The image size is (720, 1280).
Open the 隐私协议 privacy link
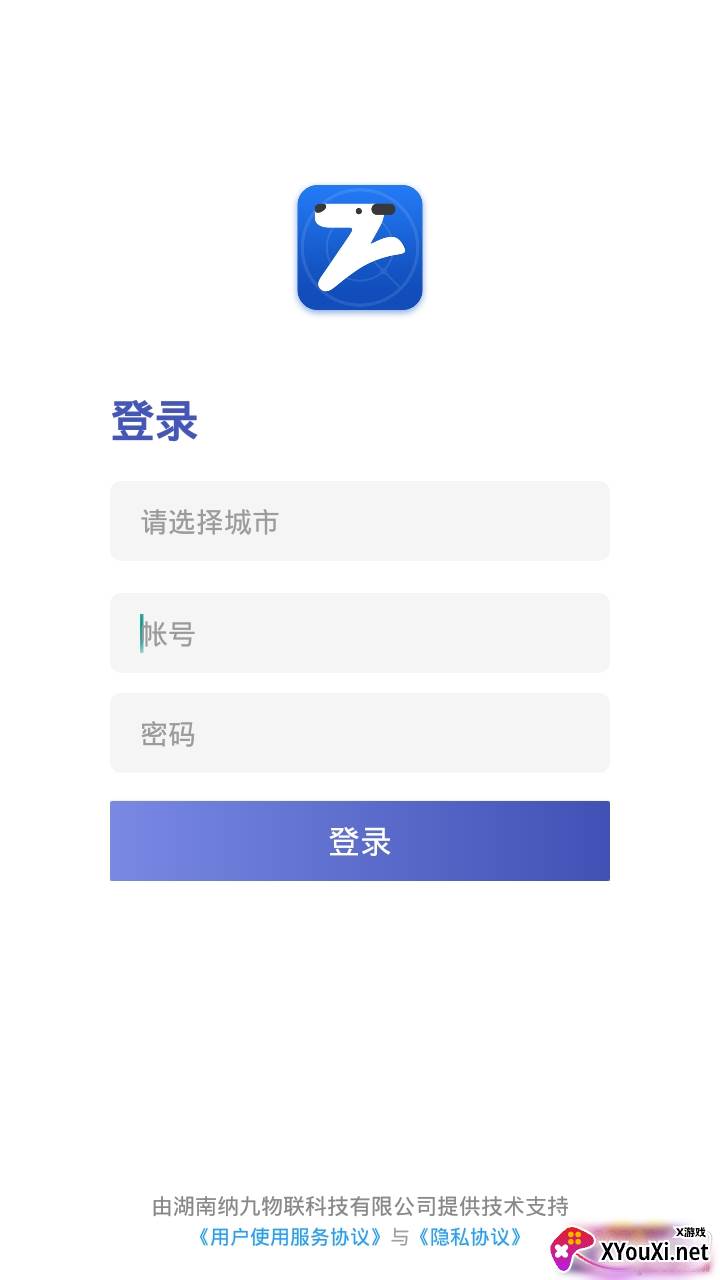[x=470, y=1237]
